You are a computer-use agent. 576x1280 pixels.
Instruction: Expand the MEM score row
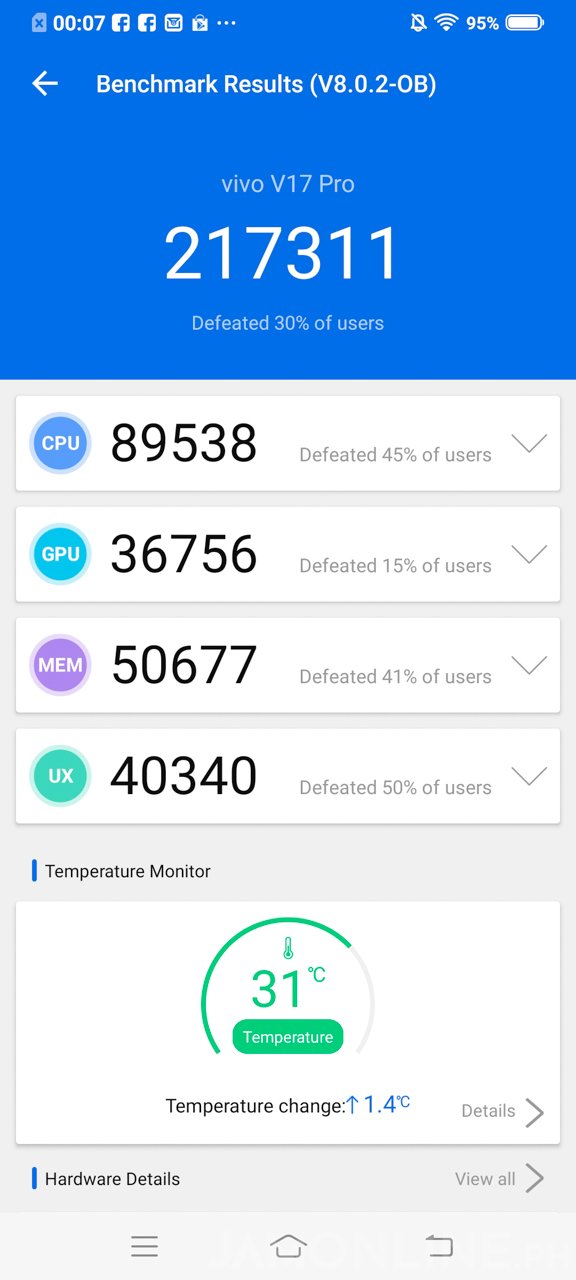528,666
